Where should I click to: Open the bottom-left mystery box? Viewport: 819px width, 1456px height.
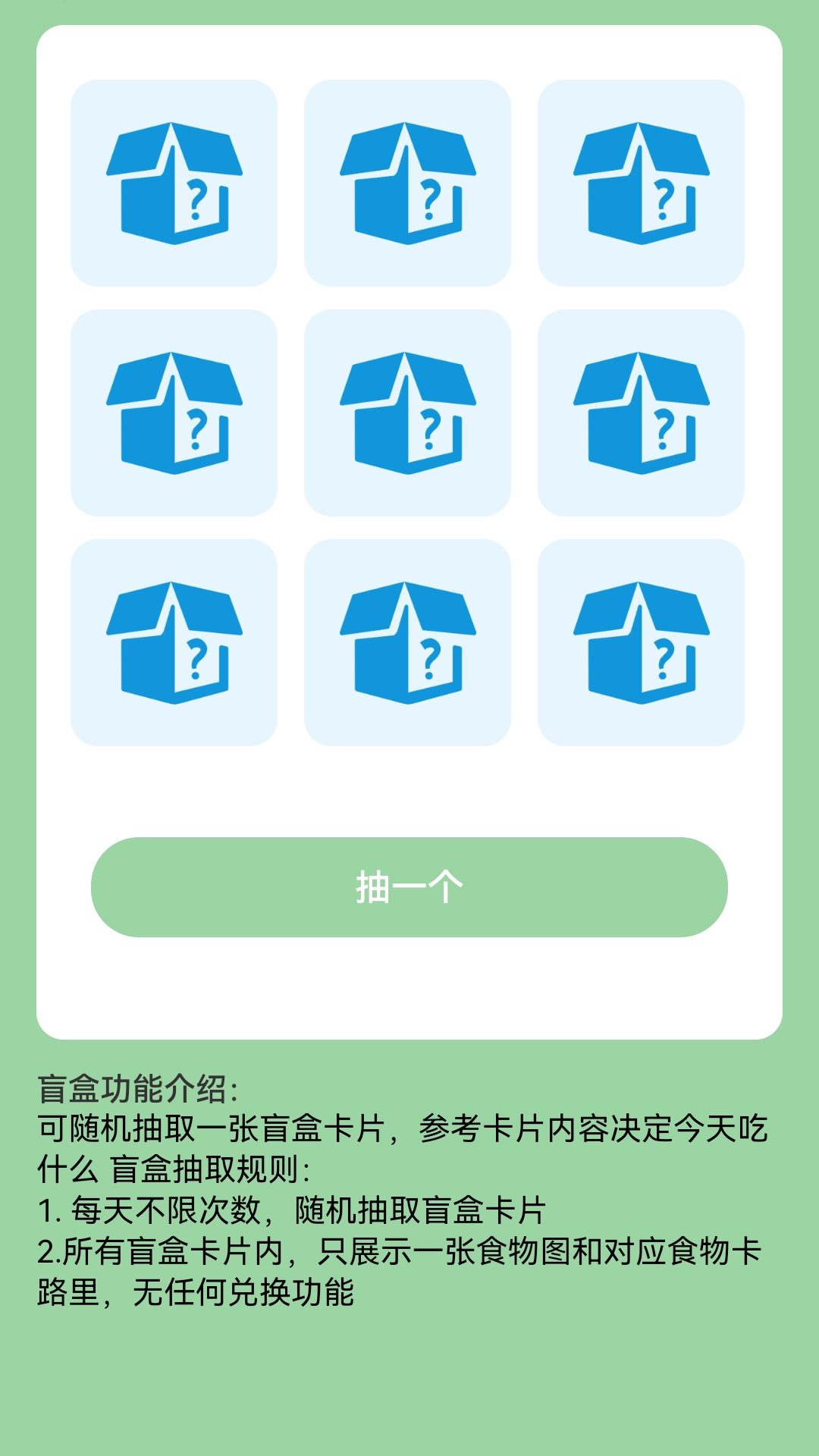[175, 643]
